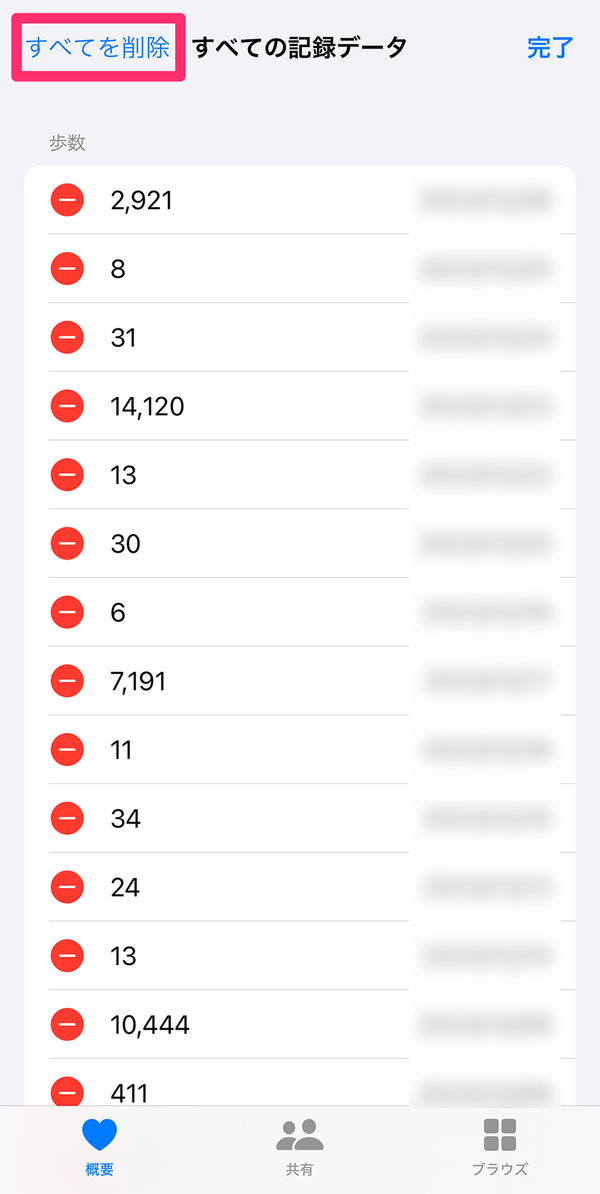Switch to the 概要 tab
Screen dimensions: 600x1194
tap(100, 1146)
